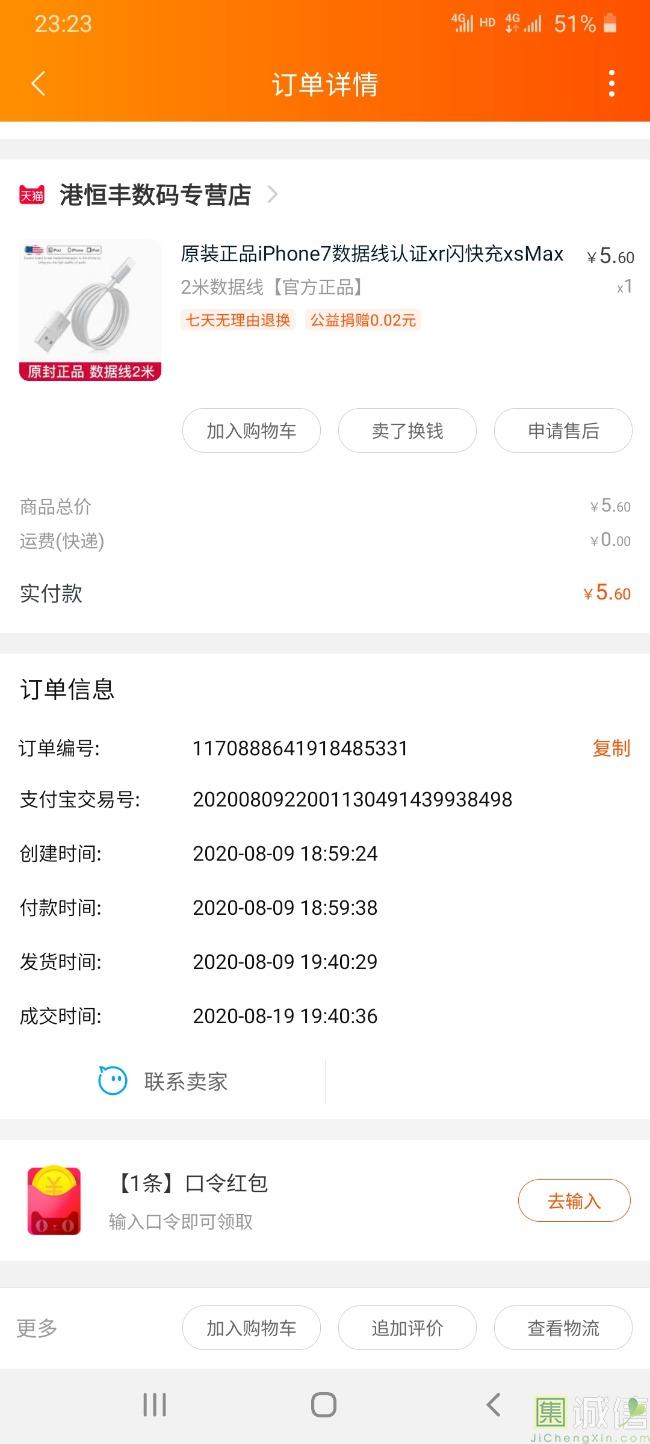Image resolution: width=650 pixels, height=1444 pixels.
Task: Contact the seller via 联系卖家
Action: [163, 1081]
